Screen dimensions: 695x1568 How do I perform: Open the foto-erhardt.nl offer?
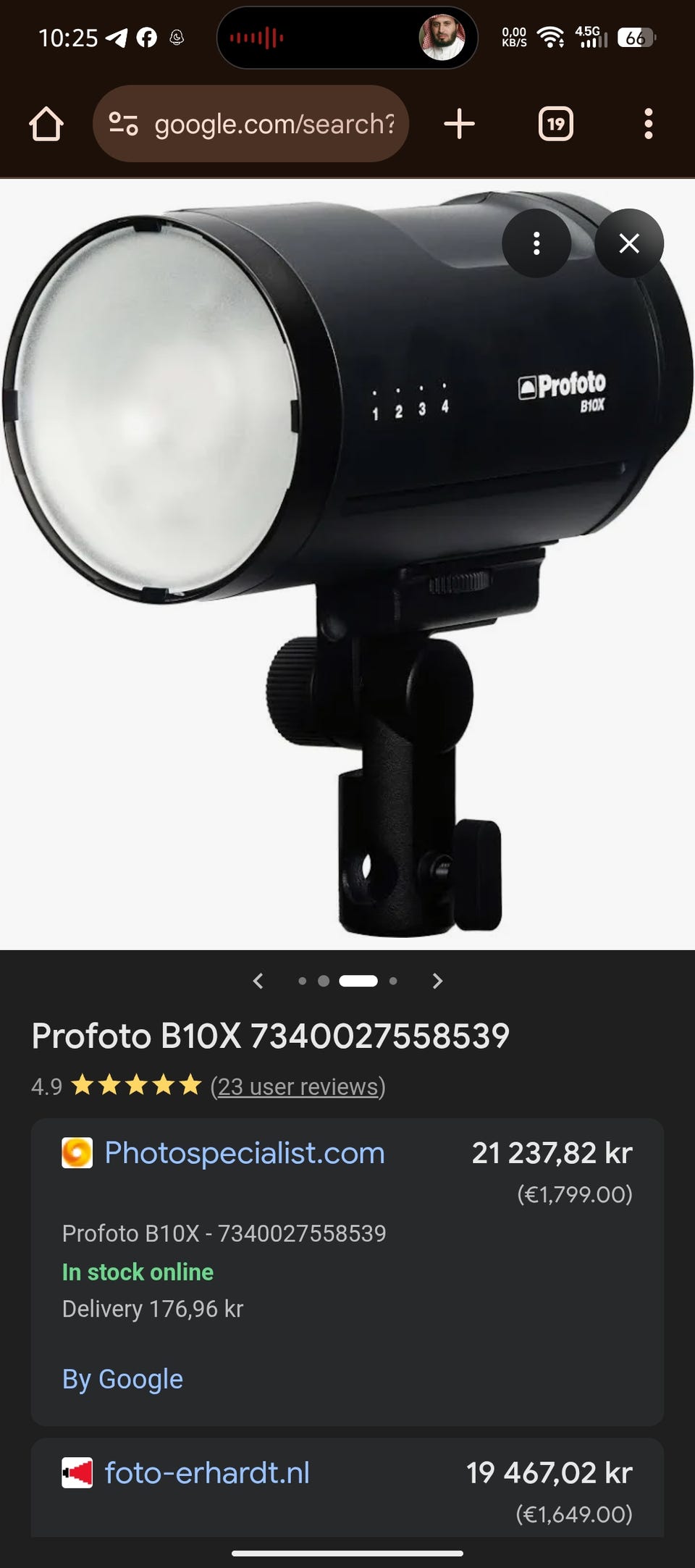[x=207, y=1472]
